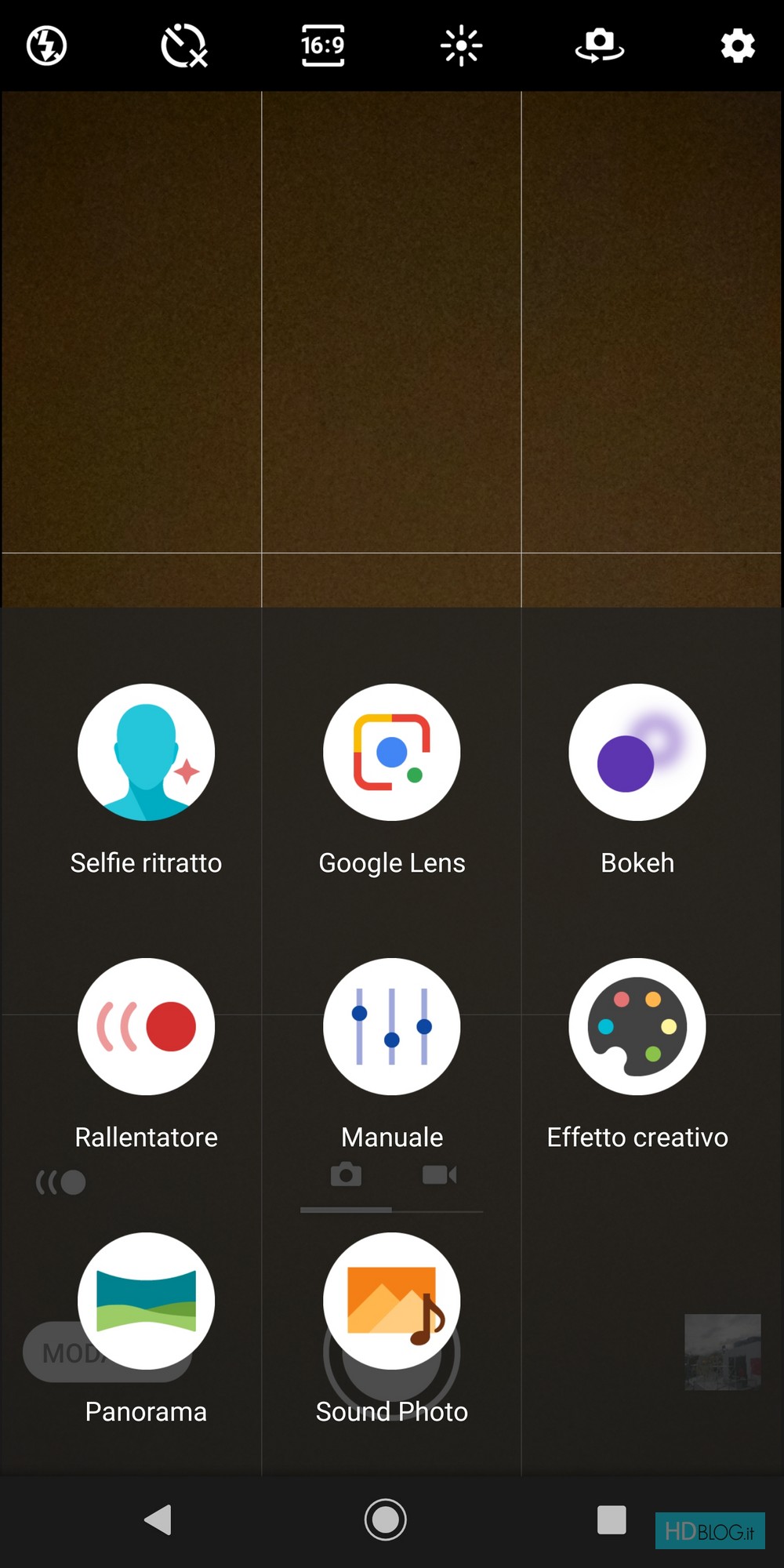Switch to the front camera
The image size is (784, 1568).
point(600,45)
